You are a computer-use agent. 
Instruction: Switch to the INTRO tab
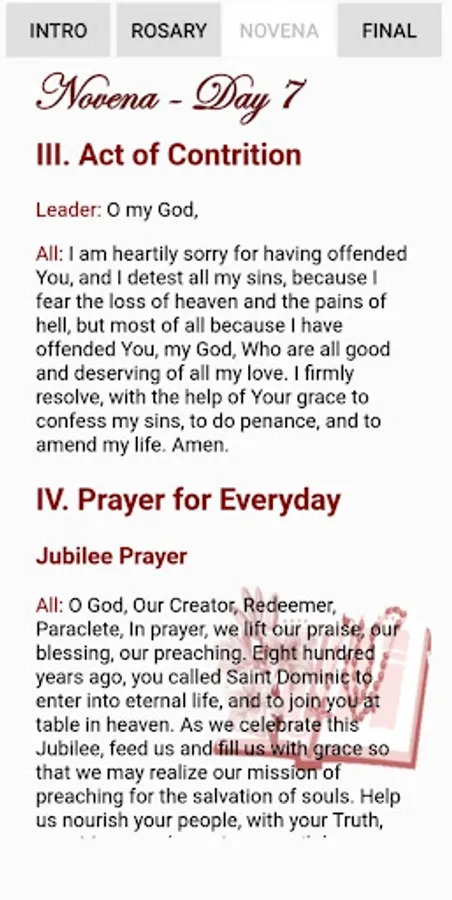[58, 30]
